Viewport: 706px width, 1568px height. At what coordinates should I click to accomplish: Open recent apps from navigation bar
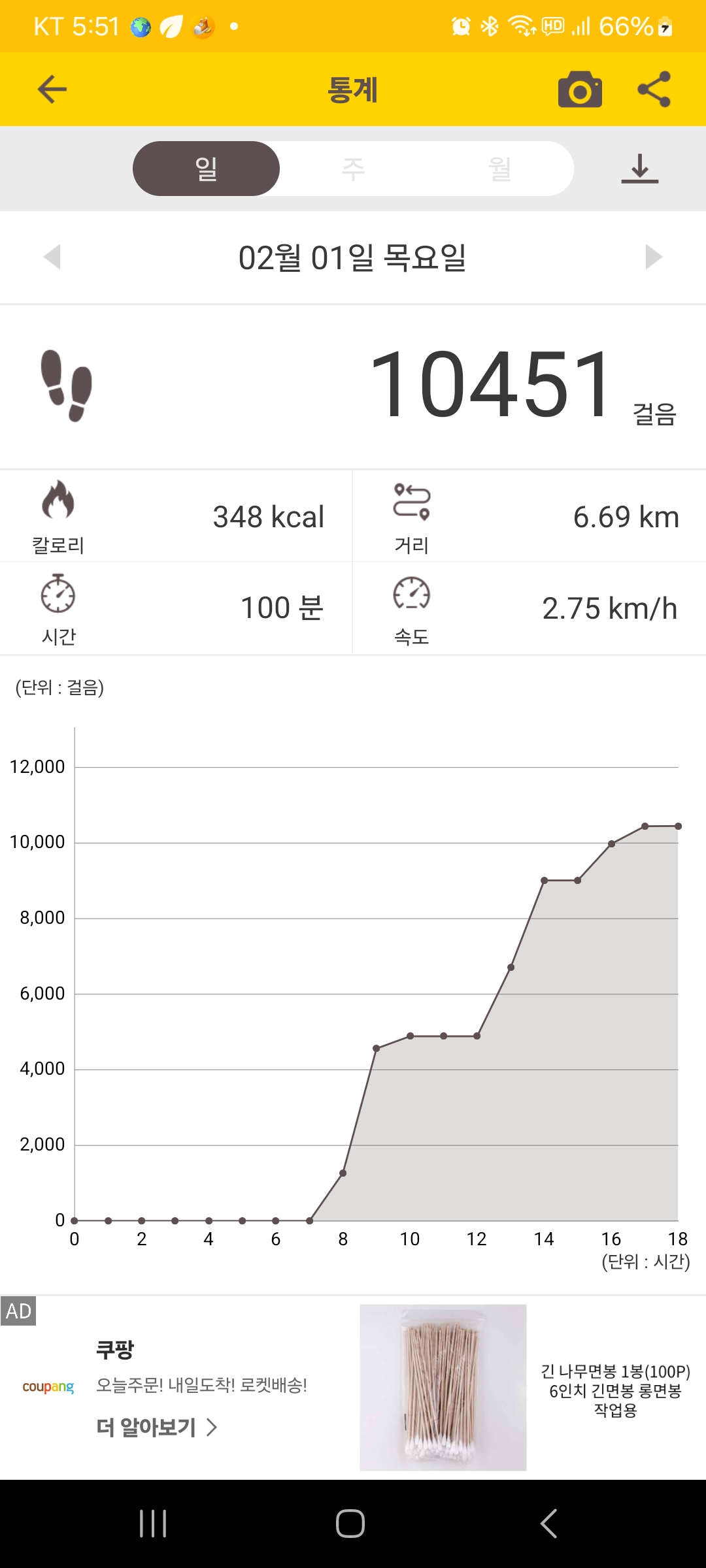(153, 1524)
